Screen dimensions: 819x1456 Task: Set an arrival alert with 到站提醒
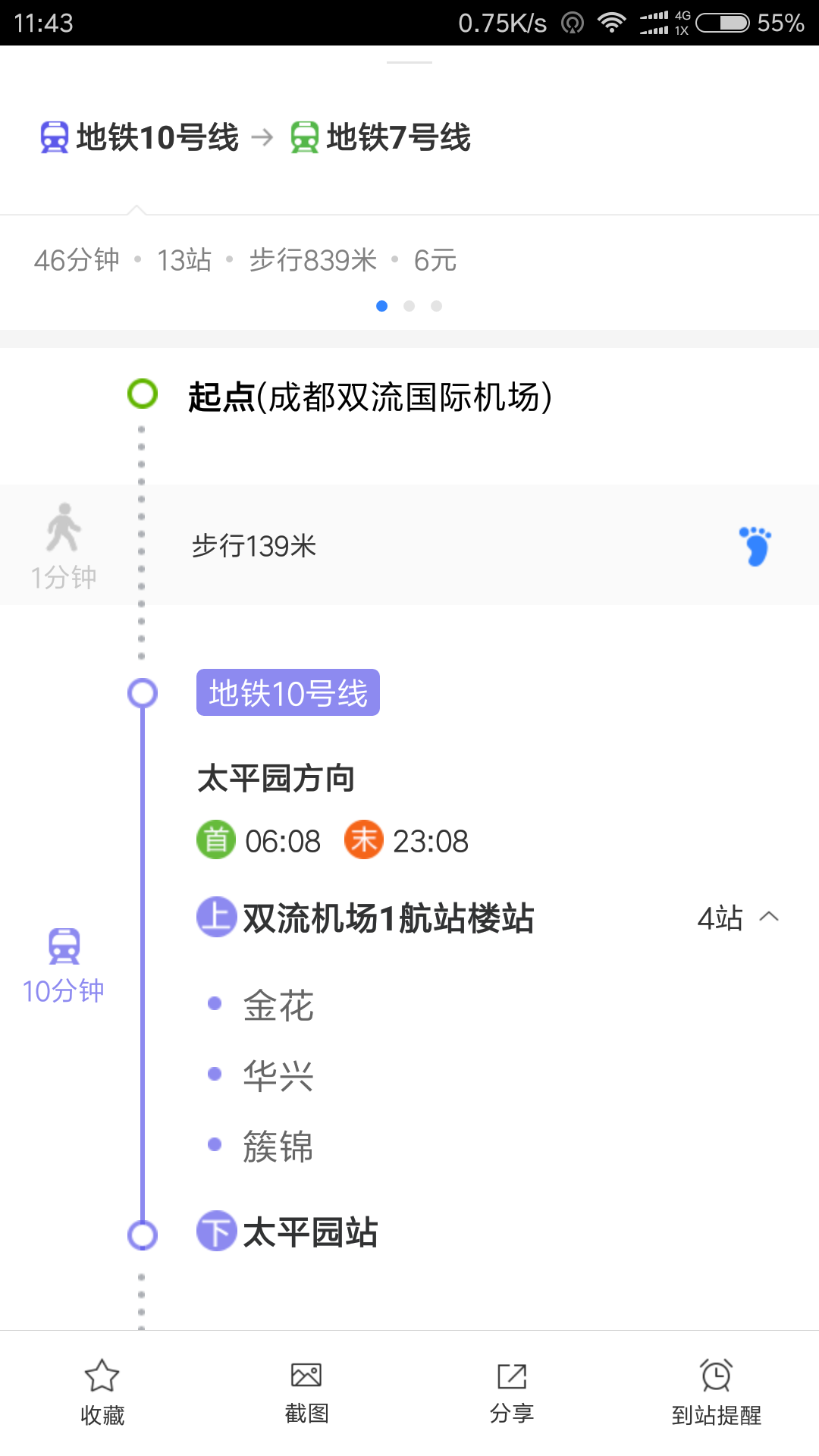point(717,1392)
